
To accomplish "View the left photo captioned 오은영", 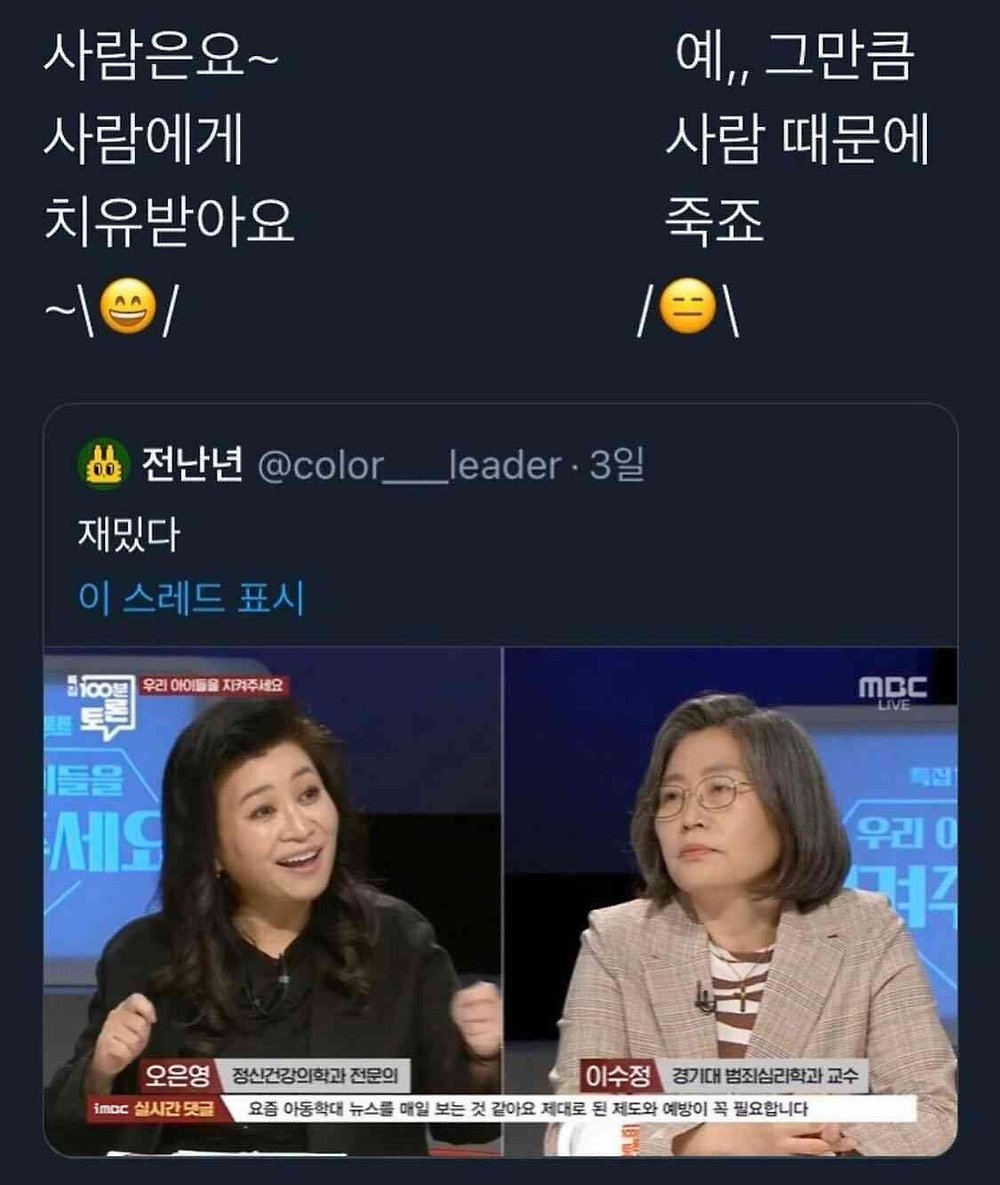I will coord(272,880).
